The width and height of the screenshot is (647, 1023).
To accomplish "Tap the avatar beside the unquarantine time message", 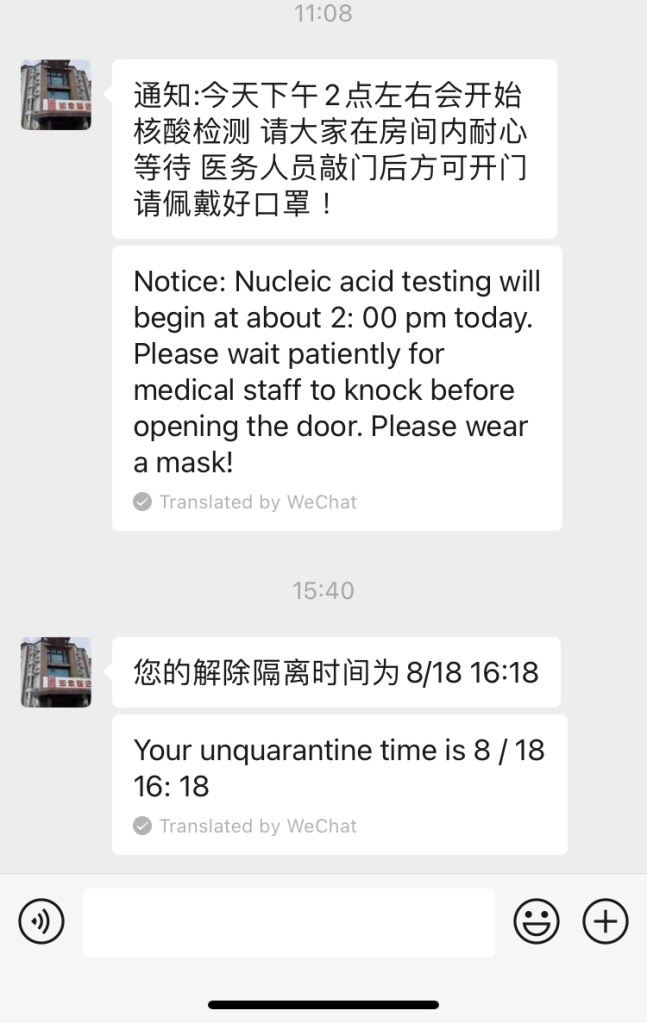I will (x=56, y=672).
